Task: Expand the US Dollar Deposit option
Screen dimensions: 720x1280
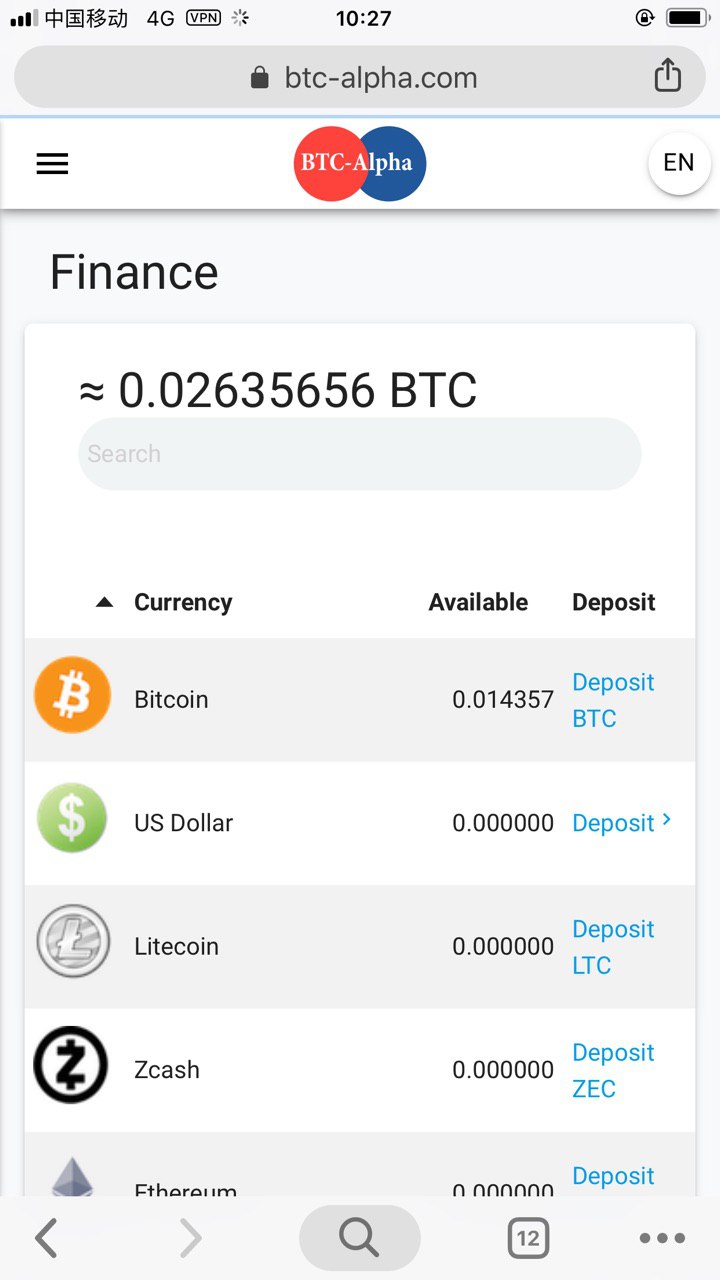Action: [621, 823]
